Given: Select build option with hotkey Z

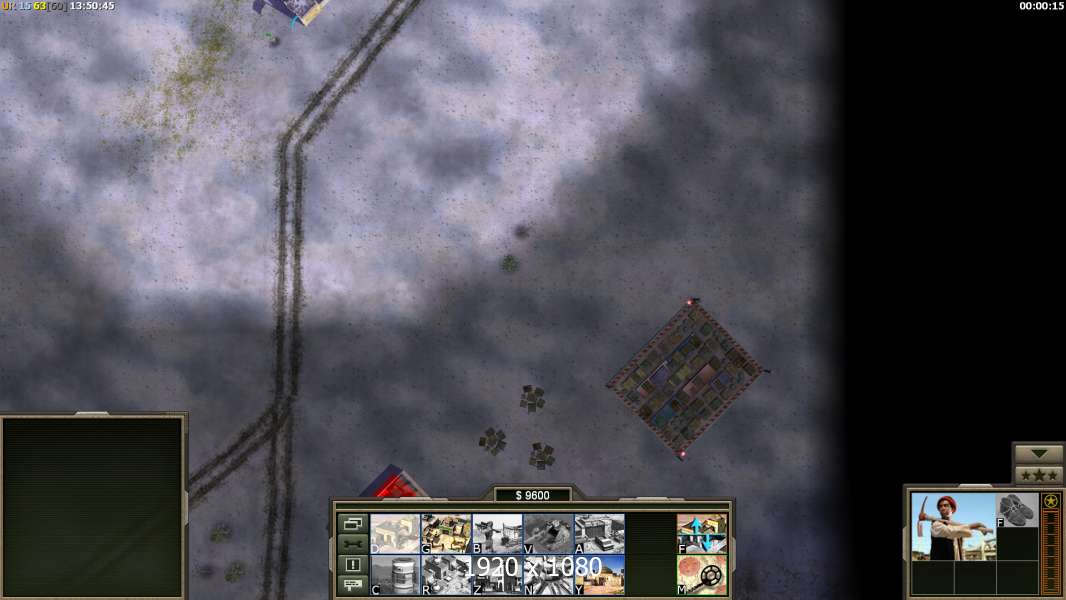Looking at the screenshot, I should (497, 575).
